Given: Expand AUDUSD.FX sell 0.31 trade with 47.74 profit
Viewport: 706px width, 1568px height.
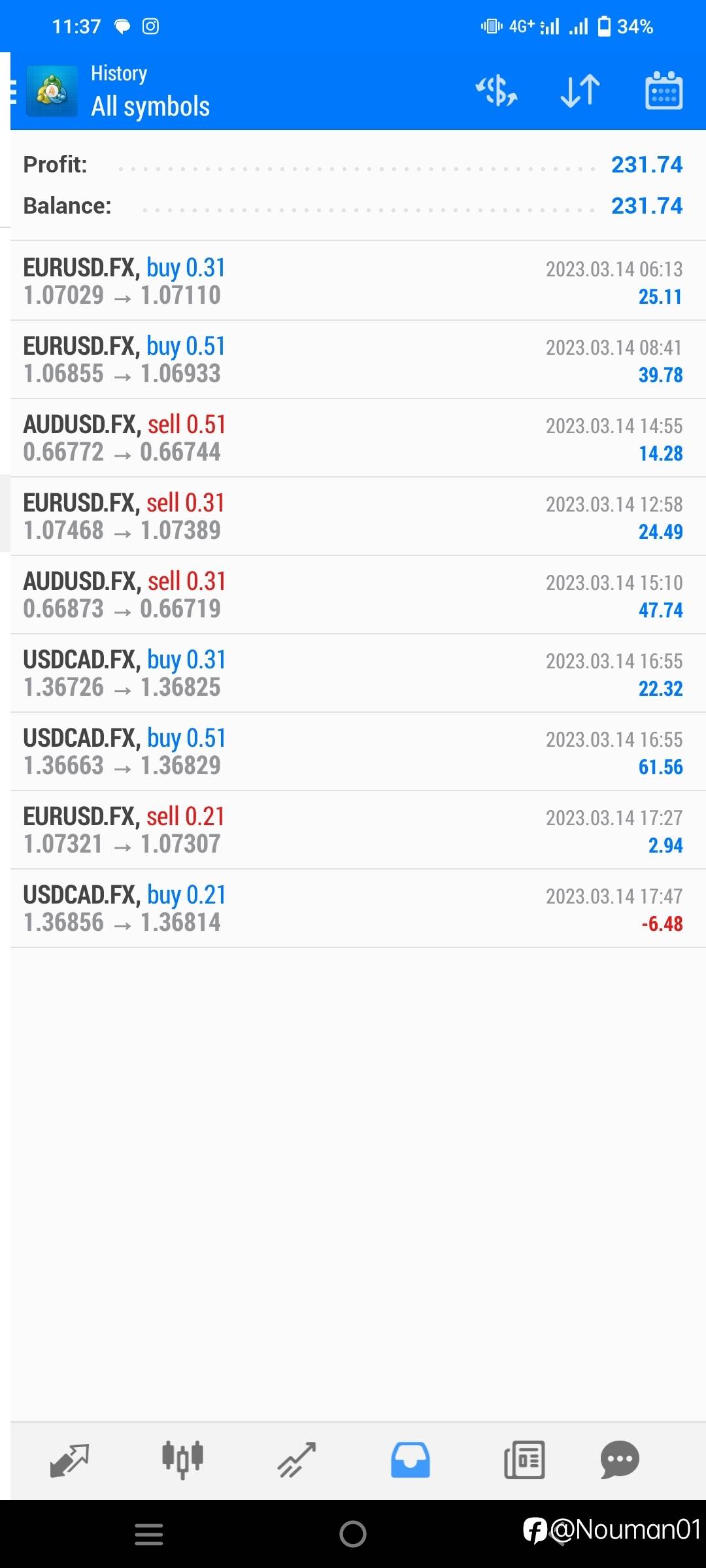Looking at the screenshot, I should point(358,595).
